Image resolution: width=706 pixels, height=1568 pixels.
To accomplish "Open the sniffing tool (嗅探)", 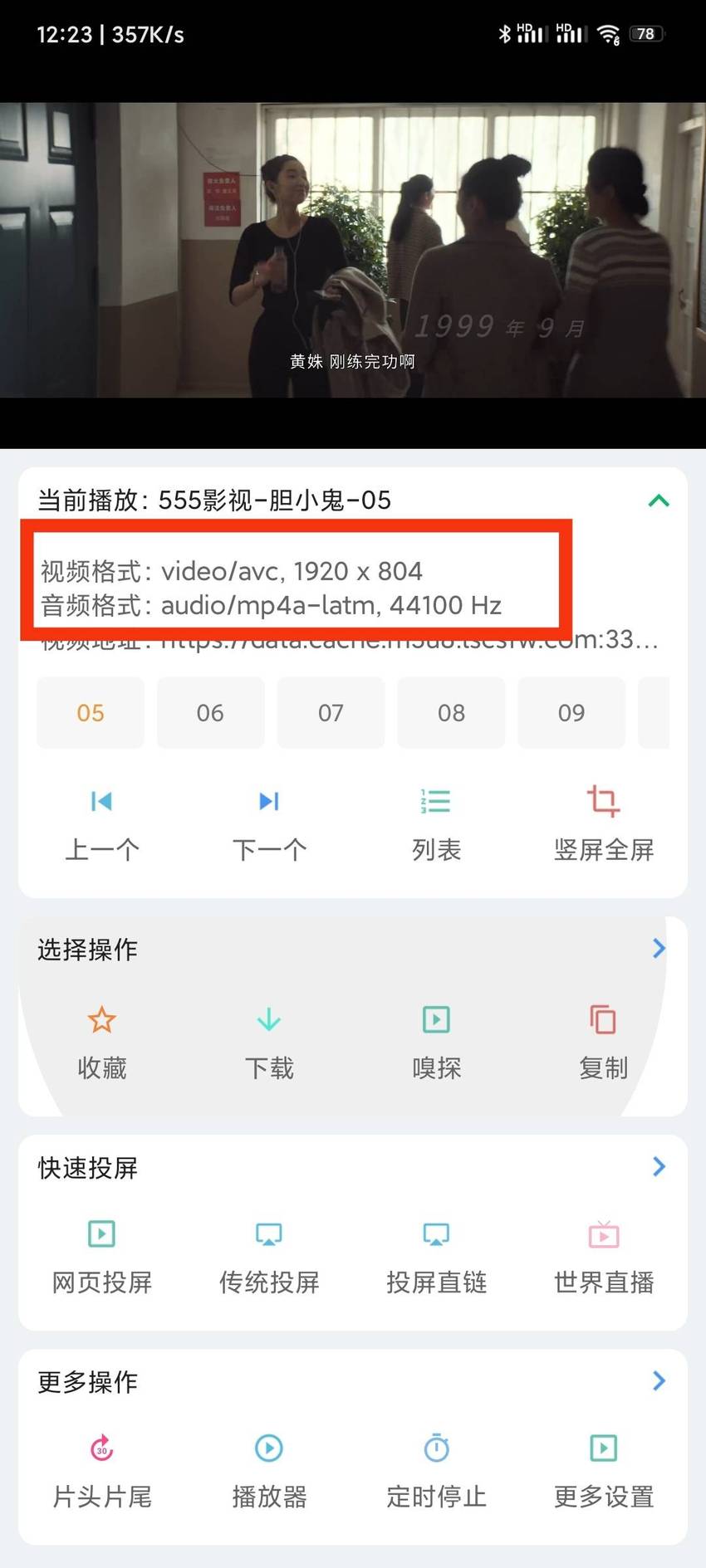I will [x=437, y=1043].
